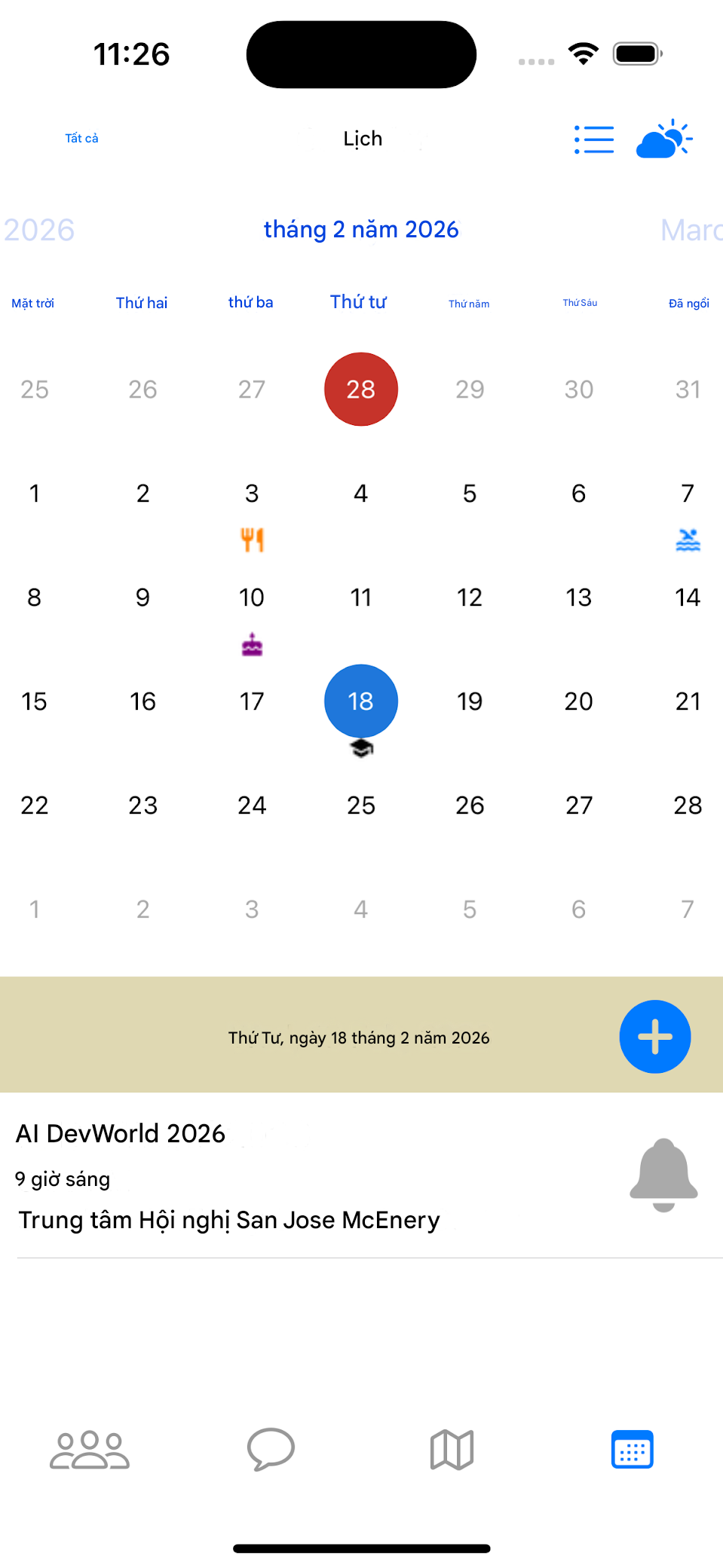
Task: Switch to the chat bubble tab
Action: (271, 1450)
